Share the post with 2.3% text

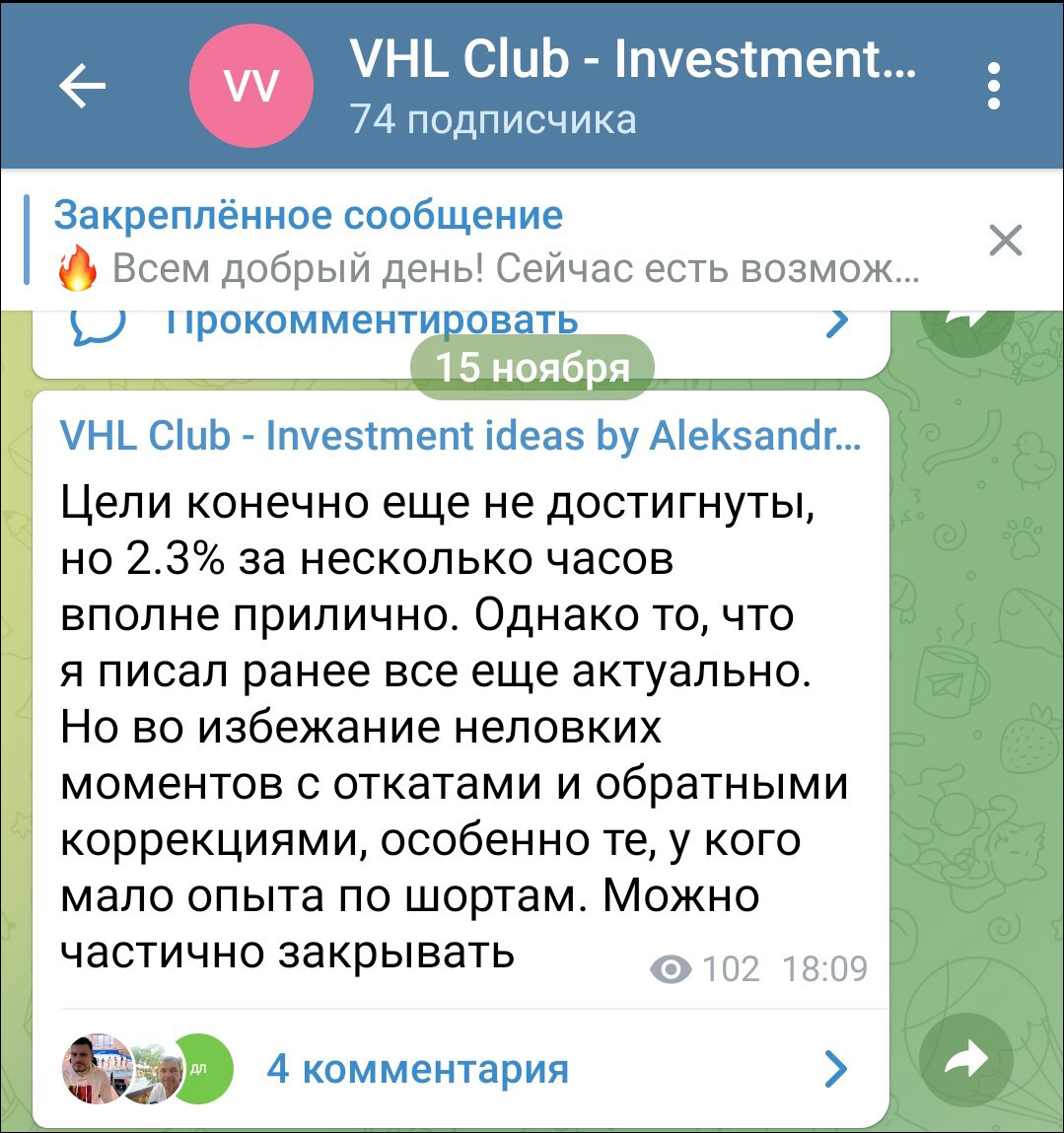965,1060
